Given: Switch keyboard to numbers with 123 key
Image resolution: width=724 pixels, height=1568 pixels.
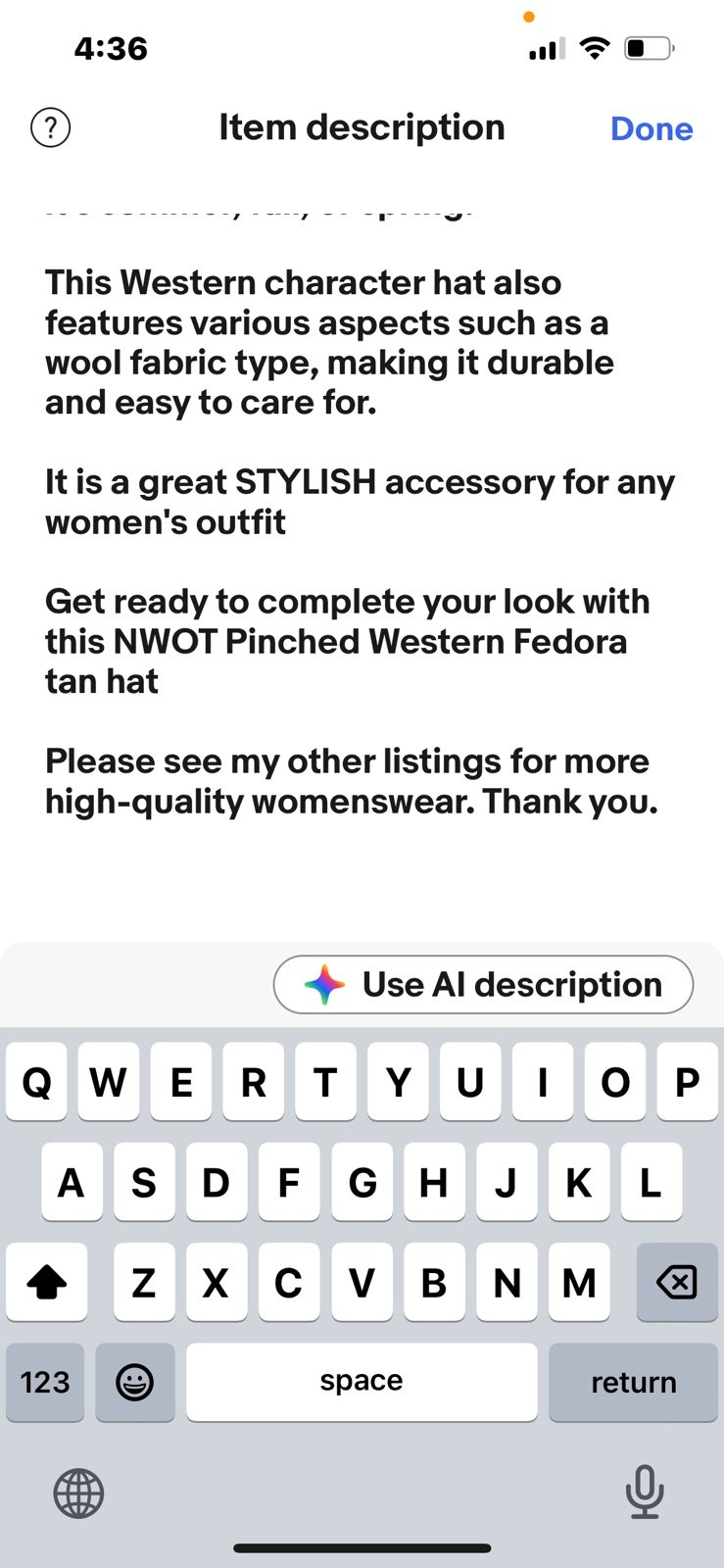Looking at the screenshot, I should tap(45, 1382).
